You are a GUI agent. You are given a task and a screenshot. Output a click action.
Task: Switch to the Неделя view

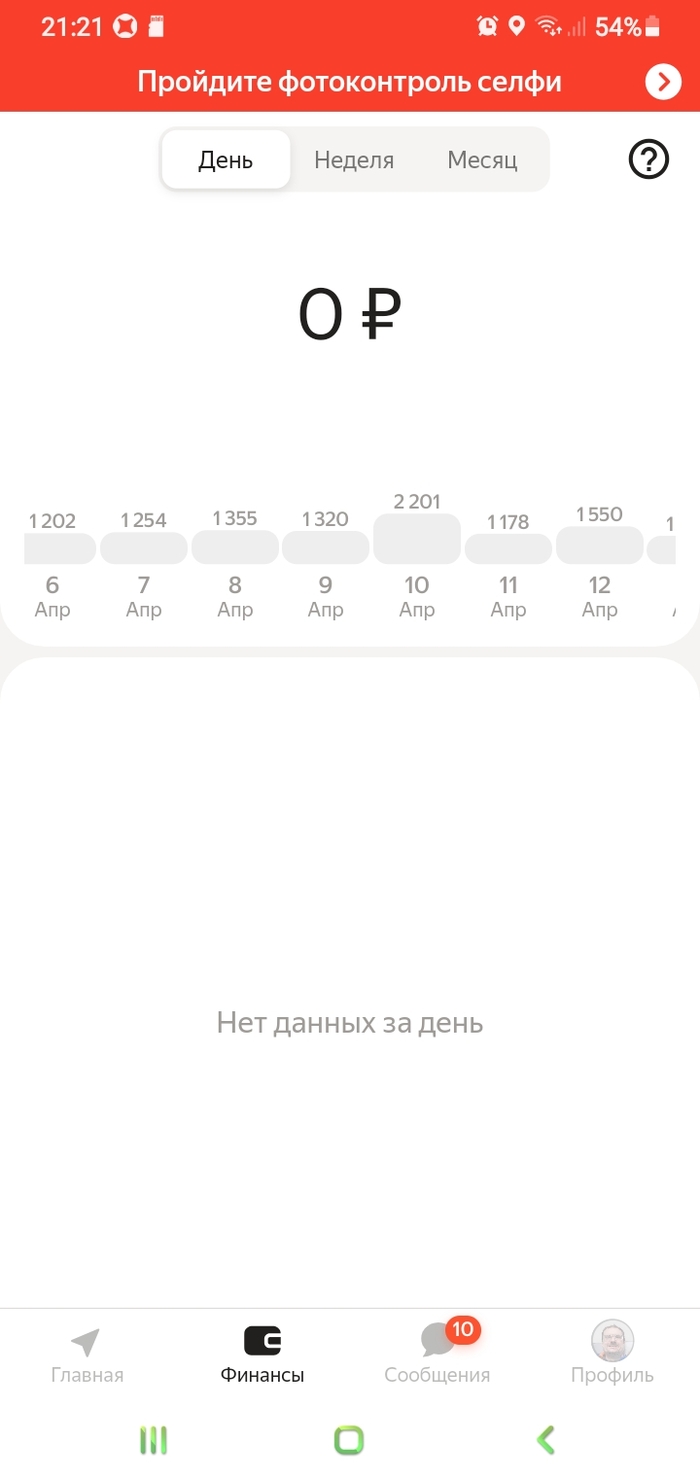354,160
